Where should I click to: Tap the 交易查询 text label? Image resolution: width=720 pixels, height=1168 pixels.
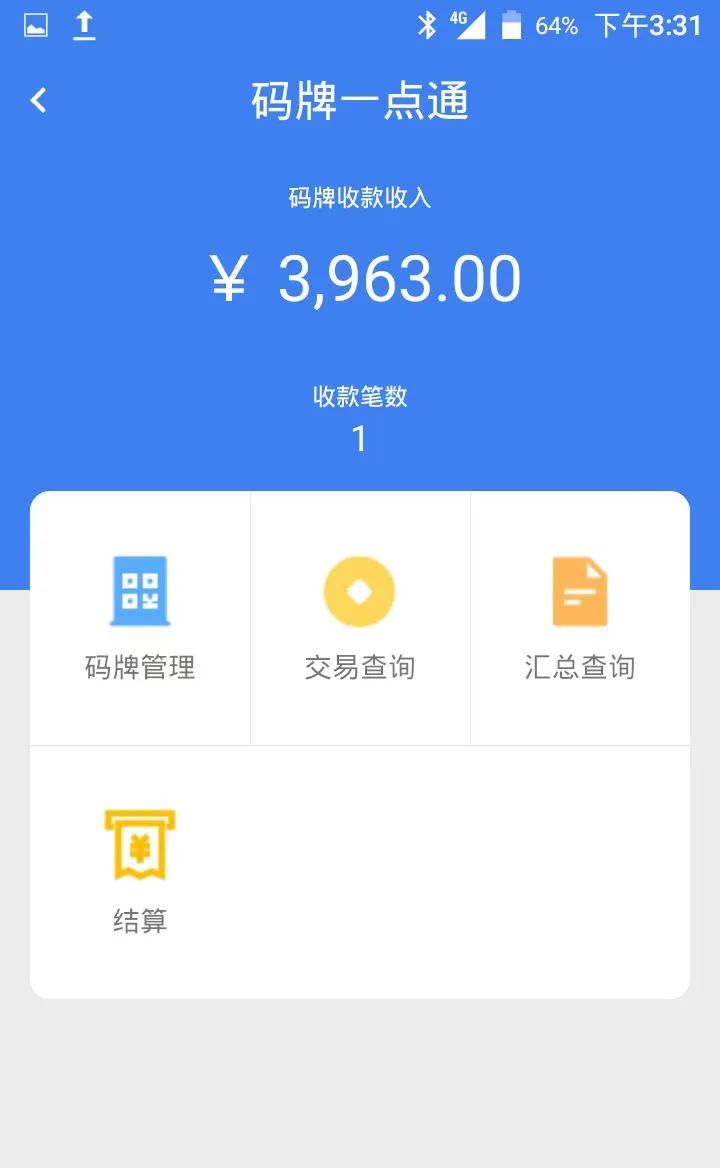(x=360, y=666)
